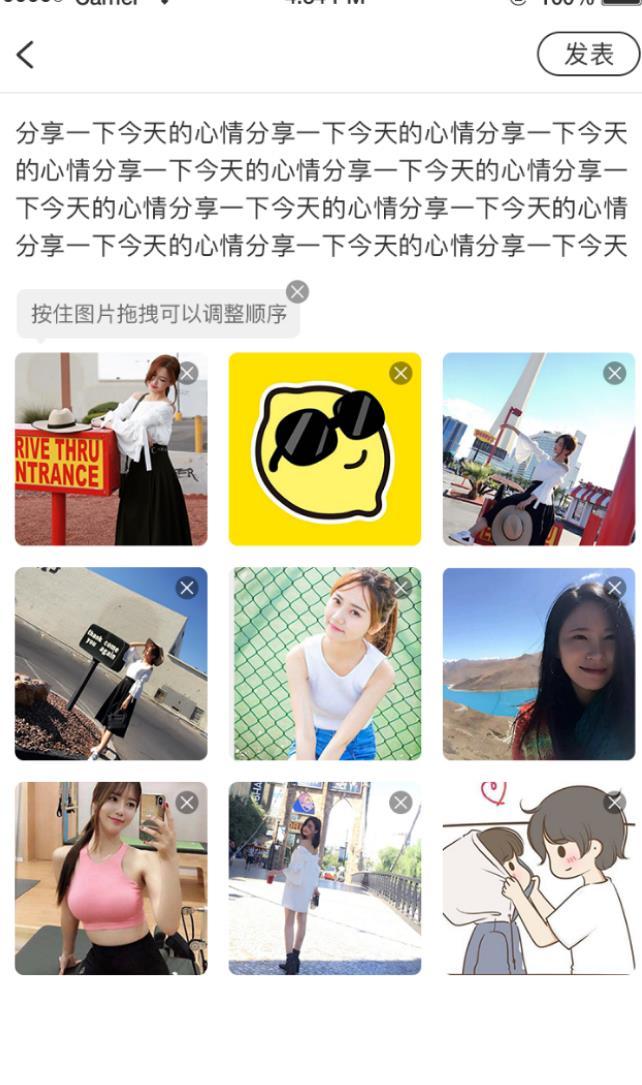The height and width of the screenshot is (1085, 642).
Task: Edit the post text about today's mood
Action: [x=320, y=188]
